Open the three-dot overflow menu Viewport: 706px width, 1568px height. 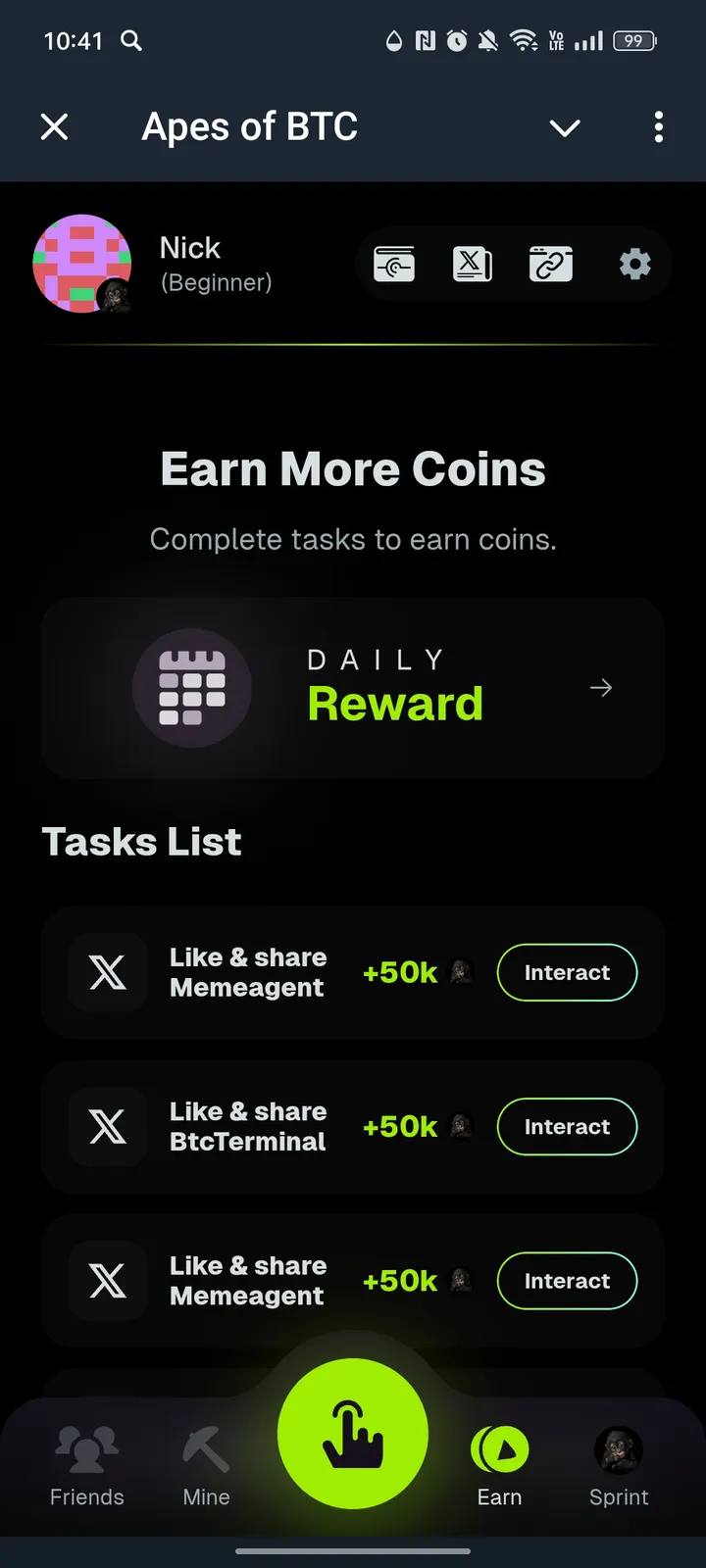[658, 126]
